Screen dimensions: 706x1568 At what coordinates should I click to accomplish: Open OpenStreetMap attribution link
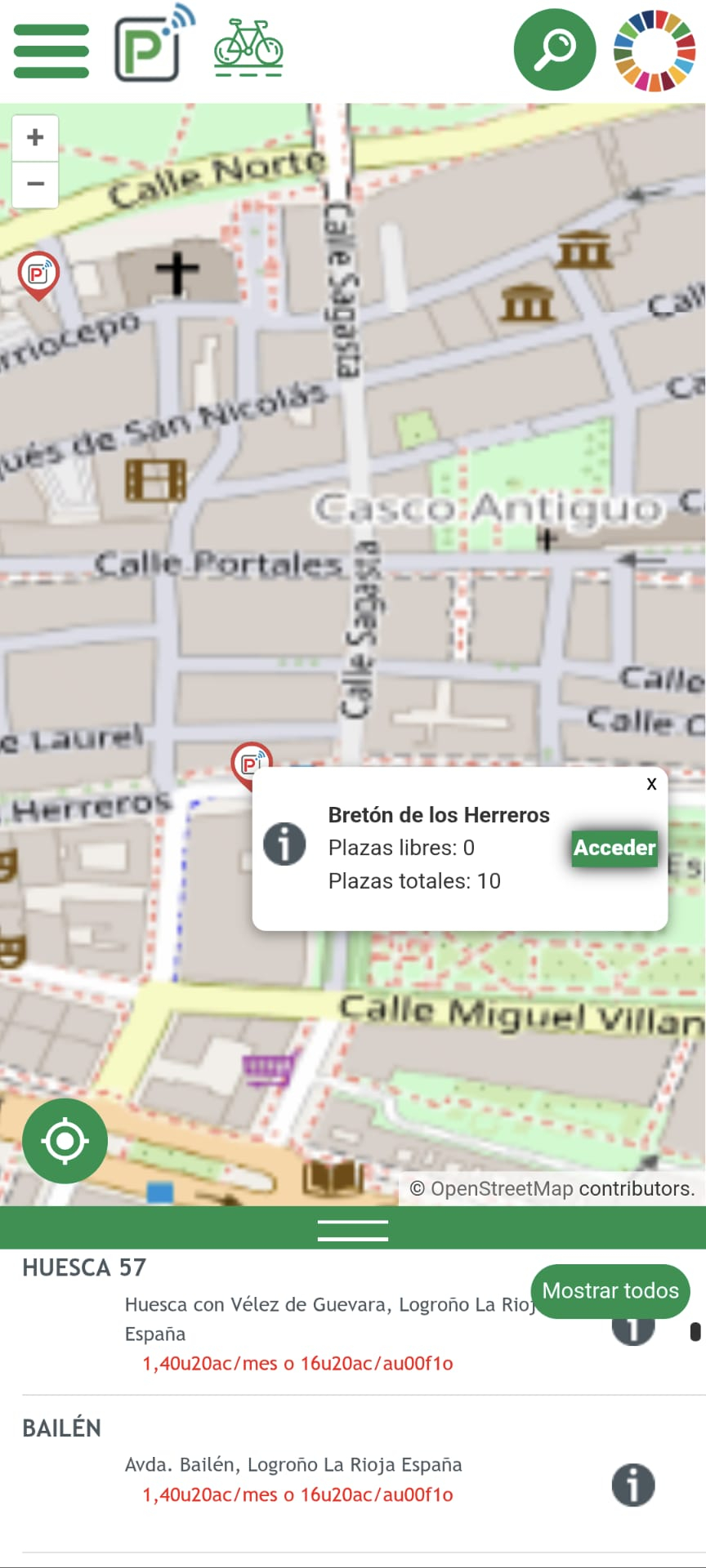pos(502,1188)
